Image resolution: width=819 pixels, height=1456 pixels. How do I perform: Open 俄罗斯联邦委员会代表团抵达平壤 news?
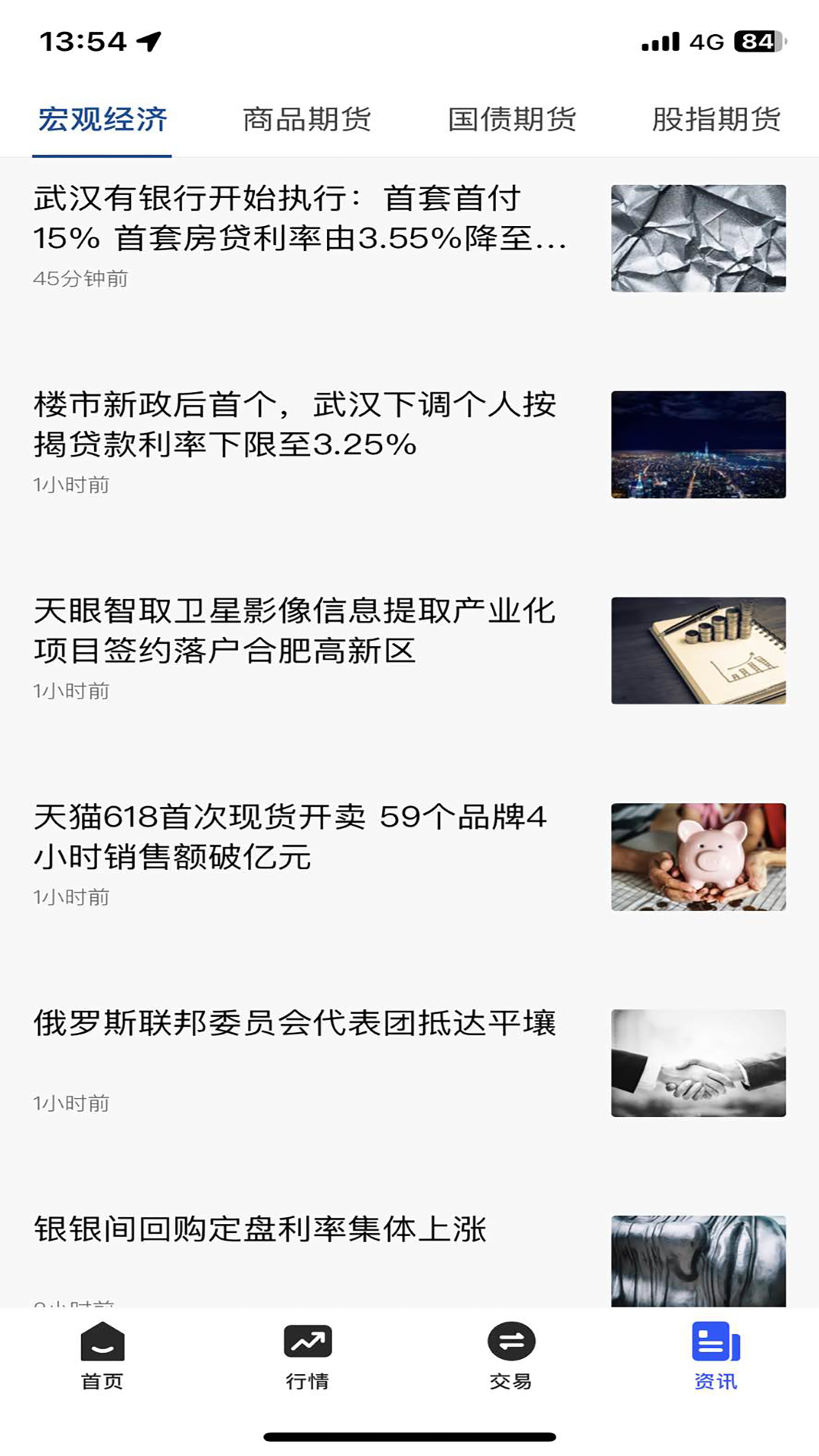[x=296, y=1025]
